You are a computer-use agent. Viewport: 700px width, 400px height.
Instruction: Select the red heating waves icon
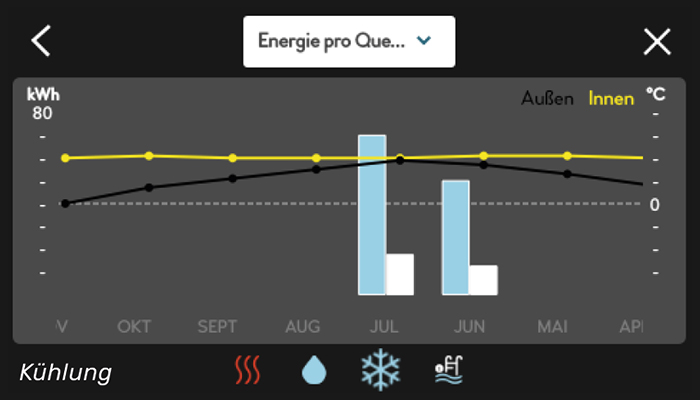coord(247,371)
